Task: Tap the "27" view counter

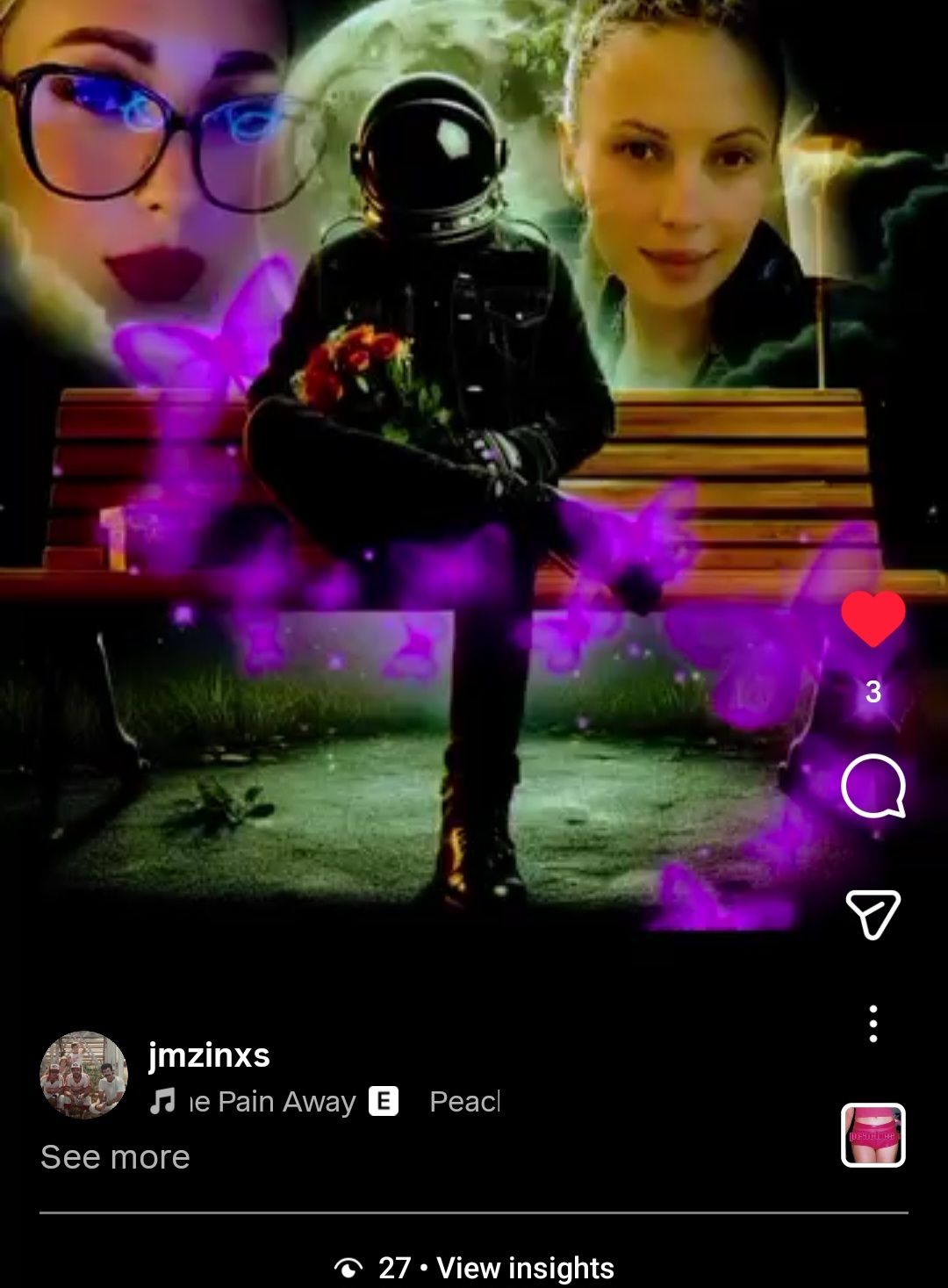Action: 397,1268
